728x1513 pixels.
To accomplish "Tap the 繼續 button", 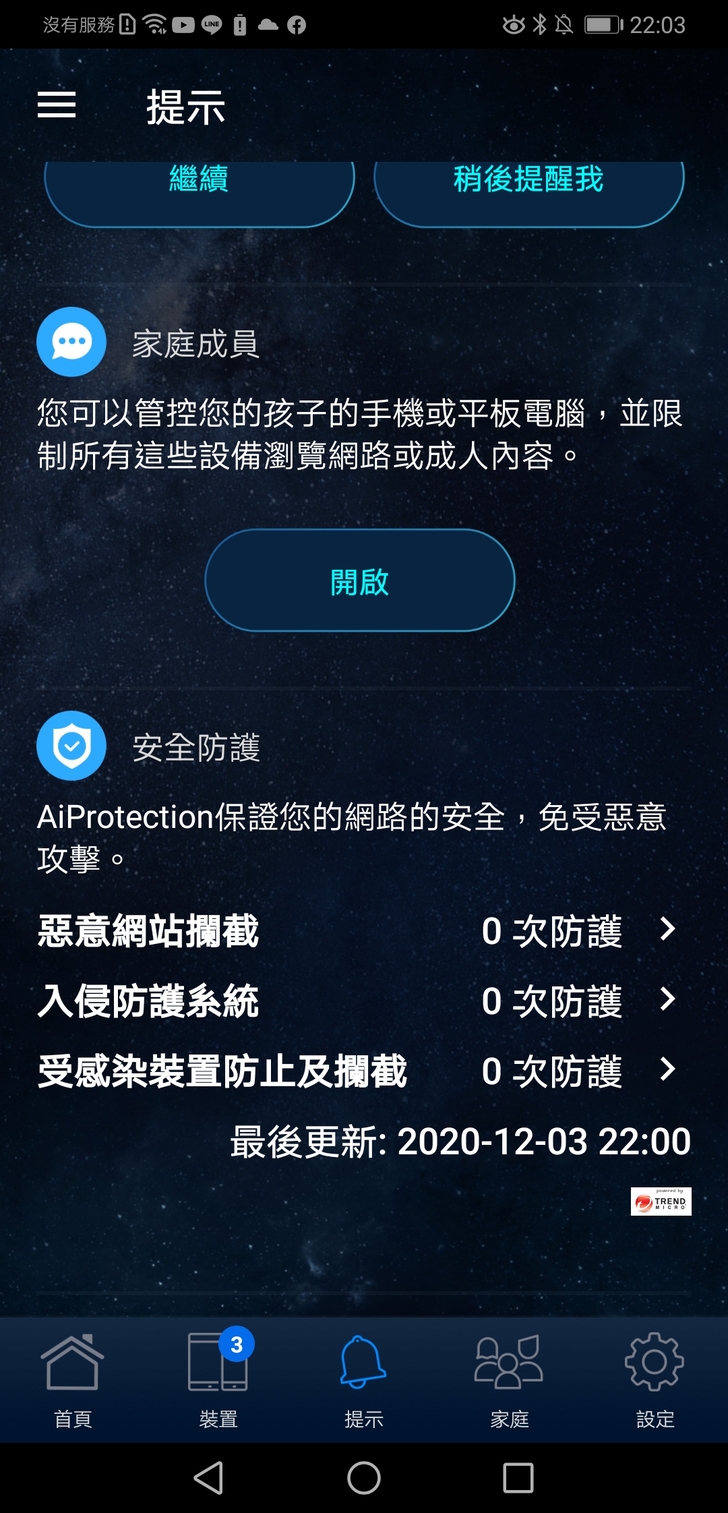I will click(x=199, y=186).
